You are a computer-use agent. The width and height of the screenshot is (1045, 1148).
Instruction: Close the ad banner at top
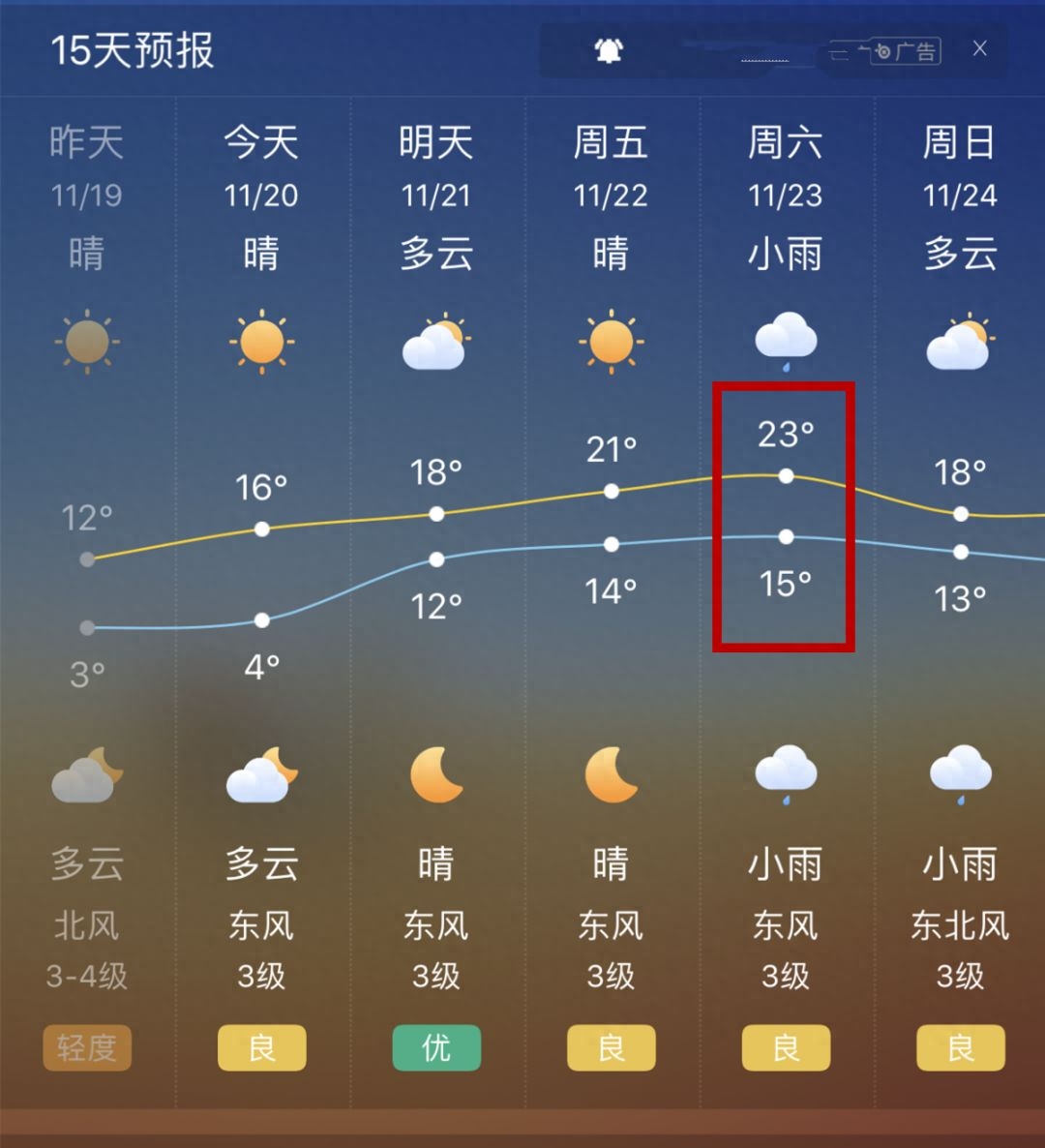(979, 48)
